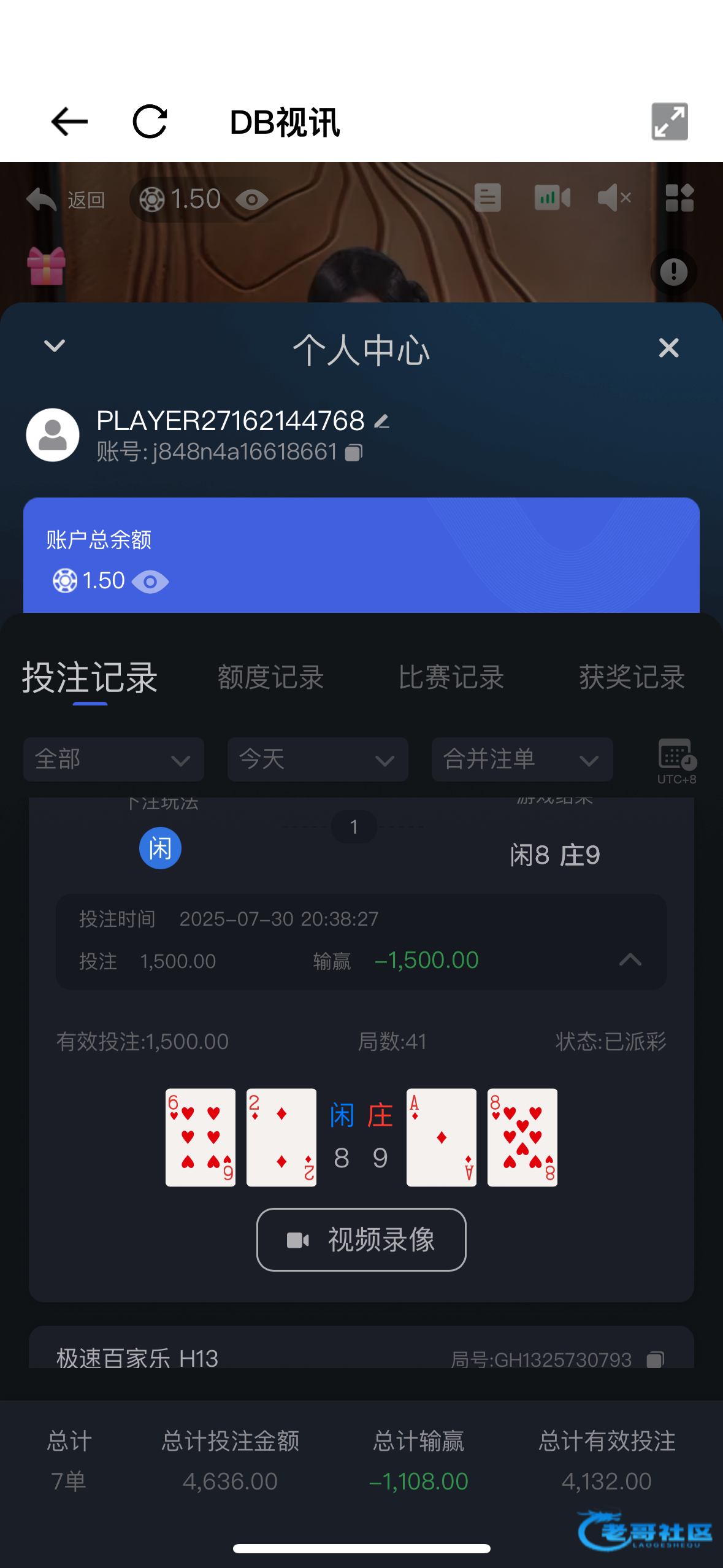
Task: Copy round number GH1325730793
Action: 656,1359
